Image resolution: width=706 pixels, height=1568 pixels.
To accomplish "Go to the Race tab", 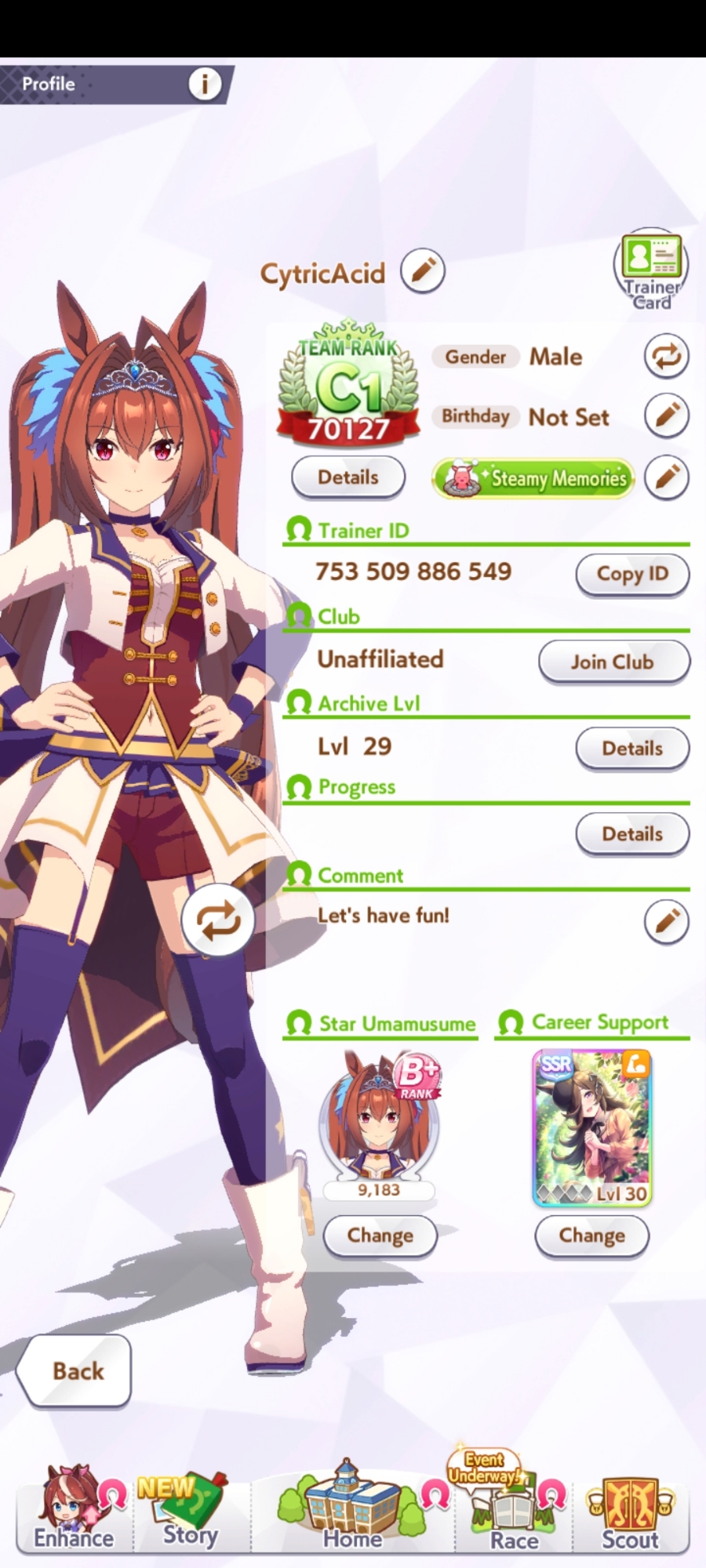I will point(515,1513).
